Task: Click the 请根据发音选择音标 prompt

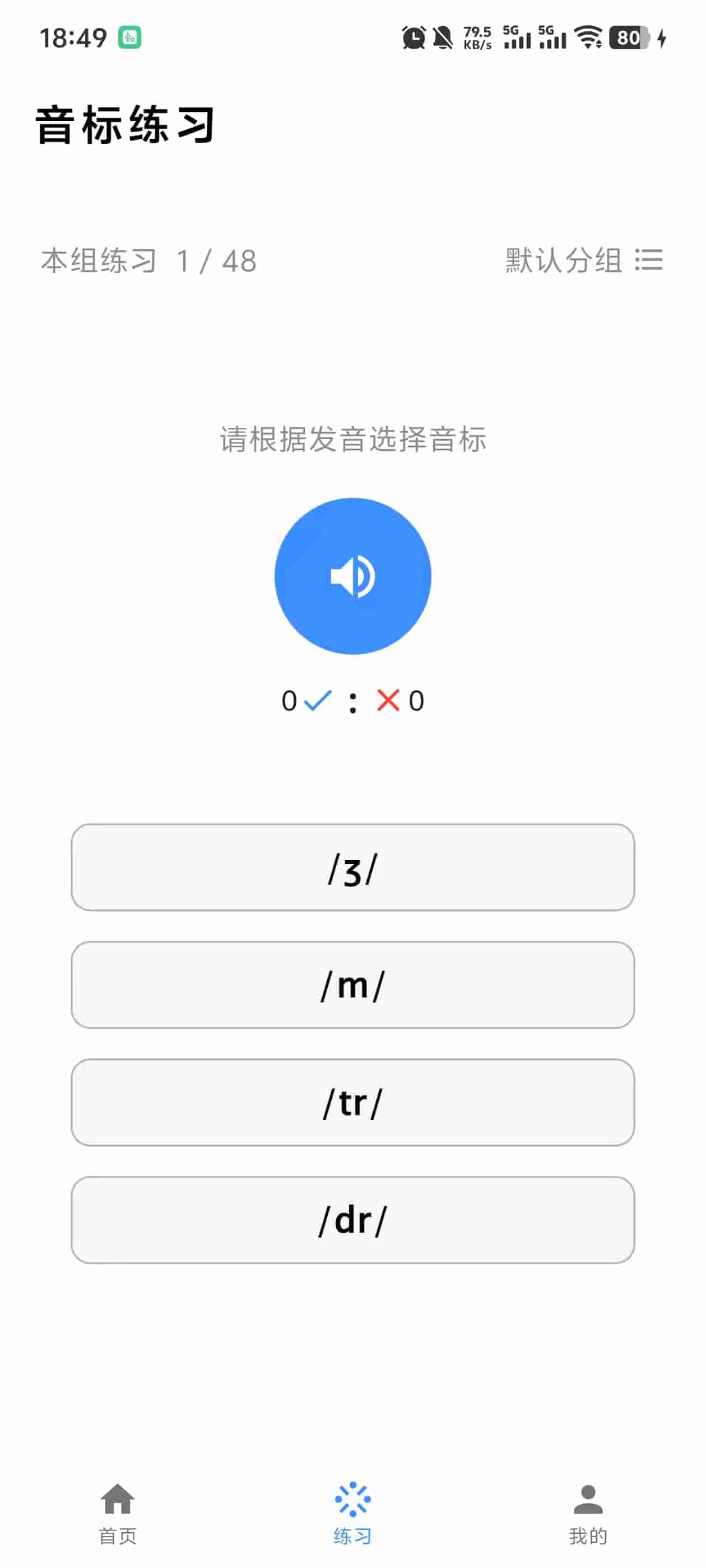Action: point(354,440)
